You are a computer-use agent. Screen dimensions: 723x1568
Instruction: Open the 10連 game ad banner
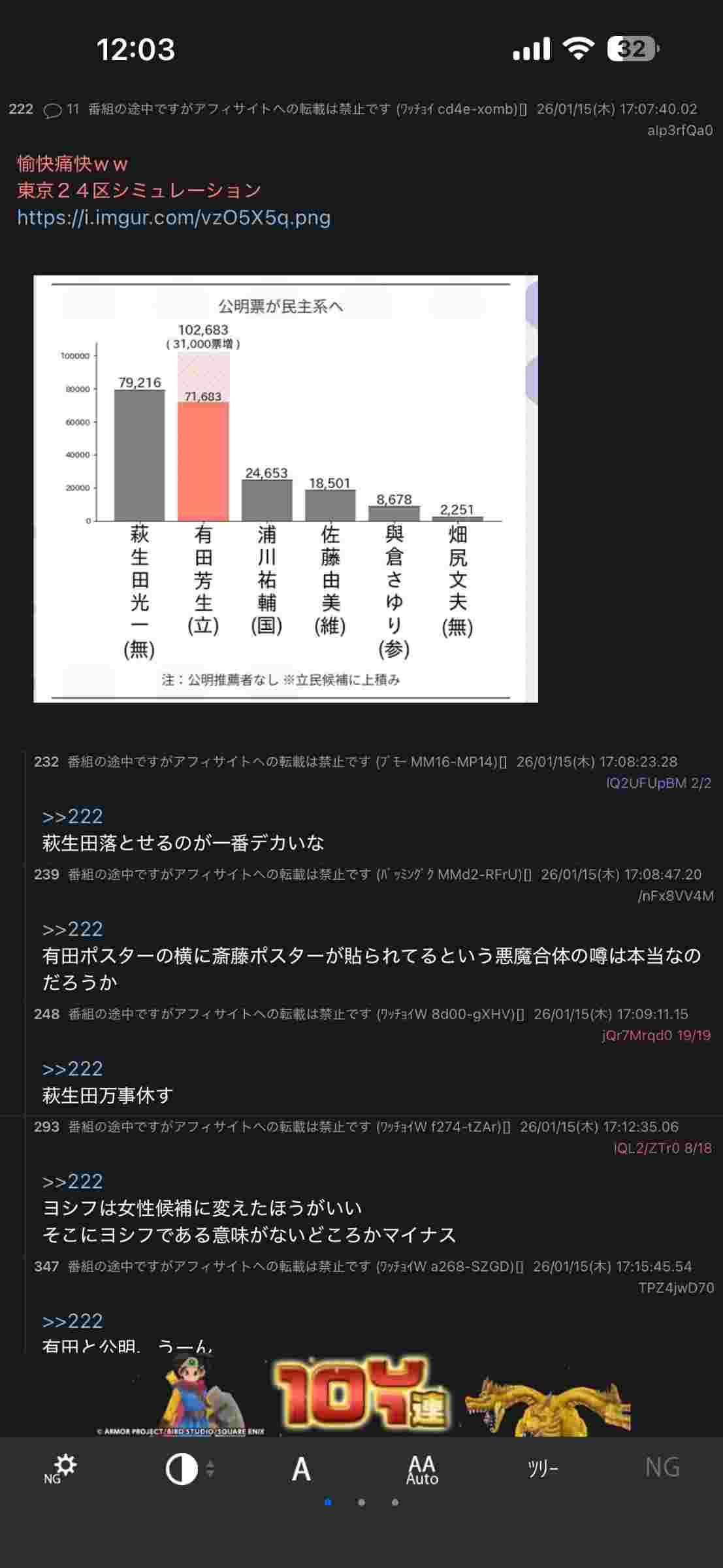click(x=361, y=1395)
